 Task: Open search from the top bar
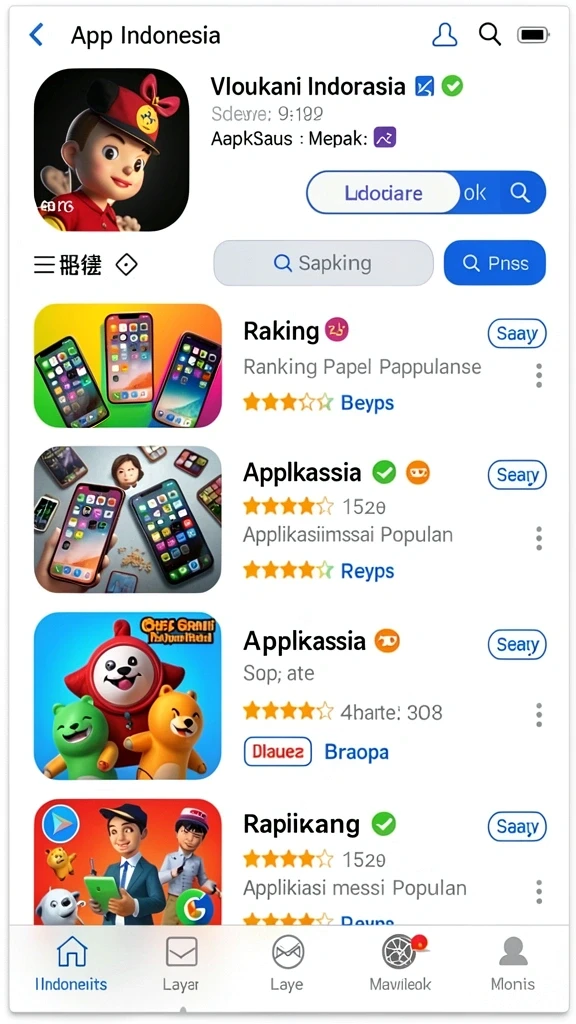coord(490,34)
